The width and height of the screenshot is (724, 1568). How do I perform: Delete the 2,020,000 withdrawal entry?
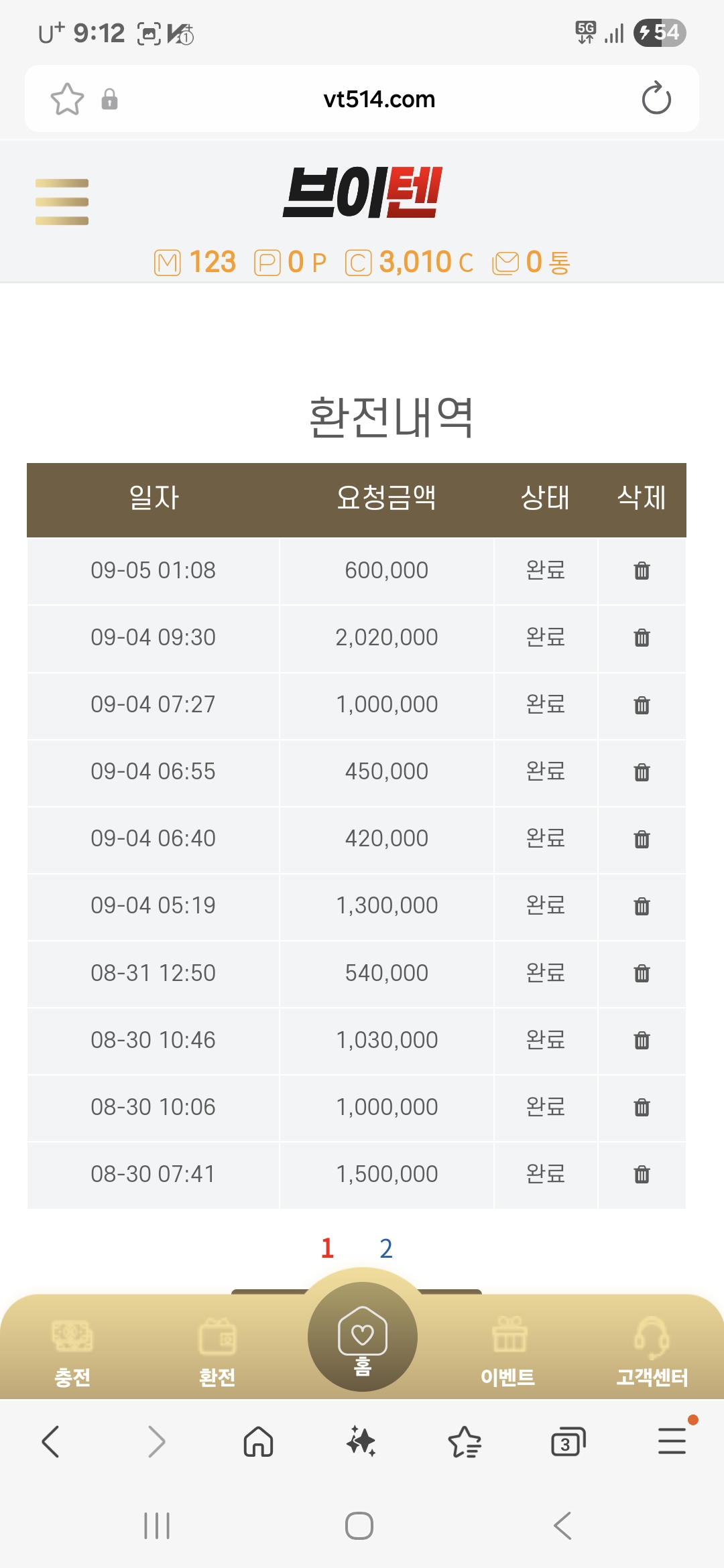click(642, 637)
